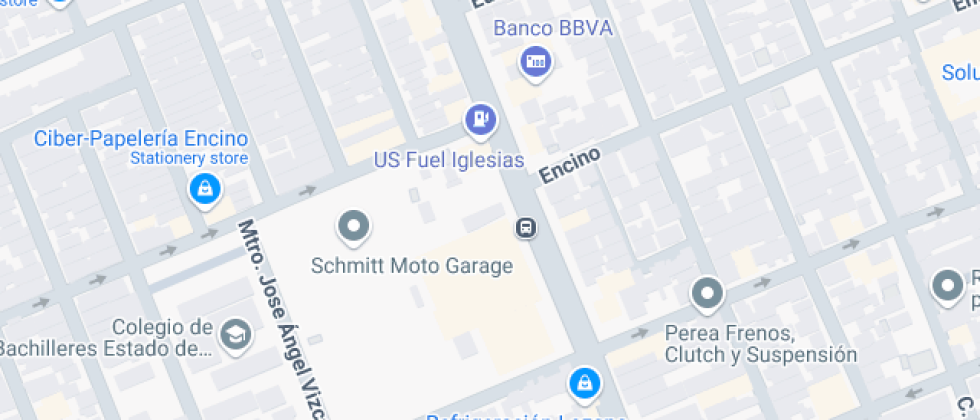Select the Colegio de Bachilleres school pin

click(x=236, y=334)
